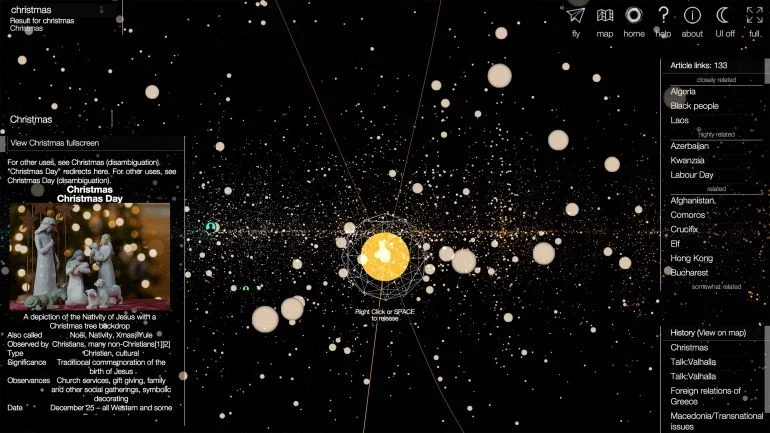Open the Black people article link
770x433 pixels.
coord(694,105)
